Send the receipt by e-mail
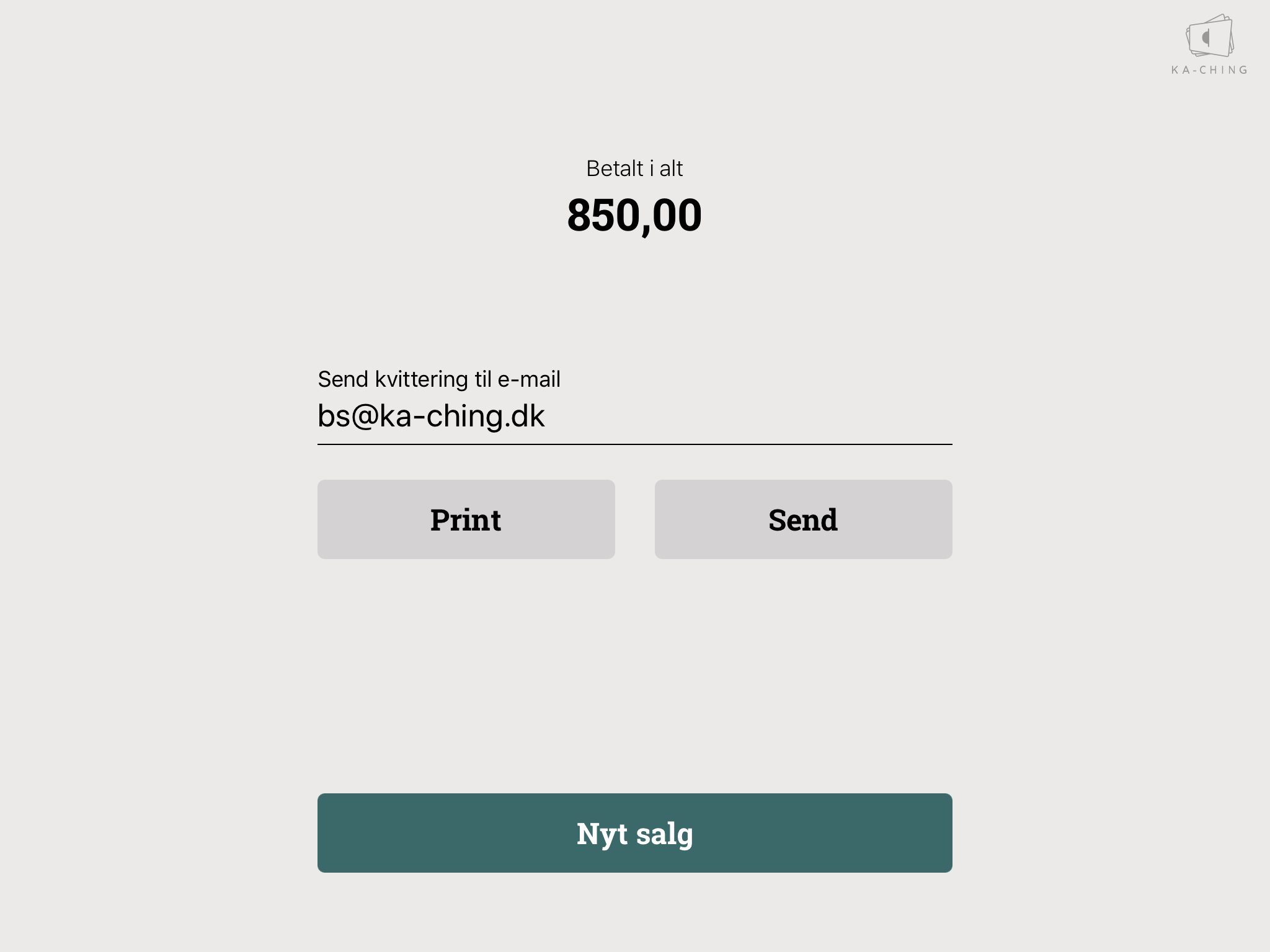The height and width of the screenshot is (952, 1270). coord(803,519)
